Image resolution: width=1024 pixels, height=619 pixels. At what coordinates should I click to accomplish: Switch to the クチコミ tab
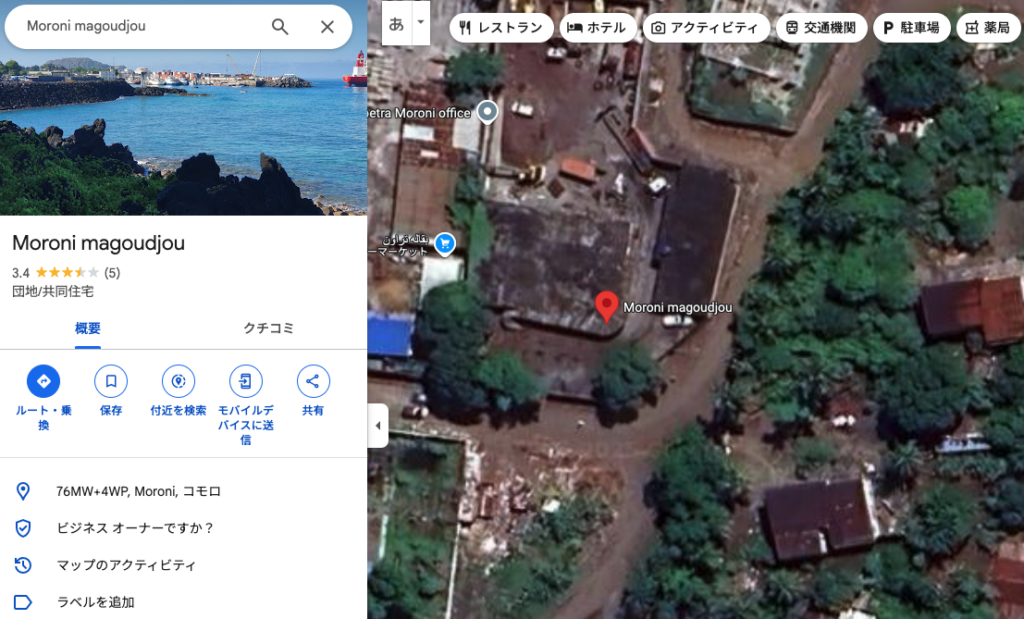(268, 328)
